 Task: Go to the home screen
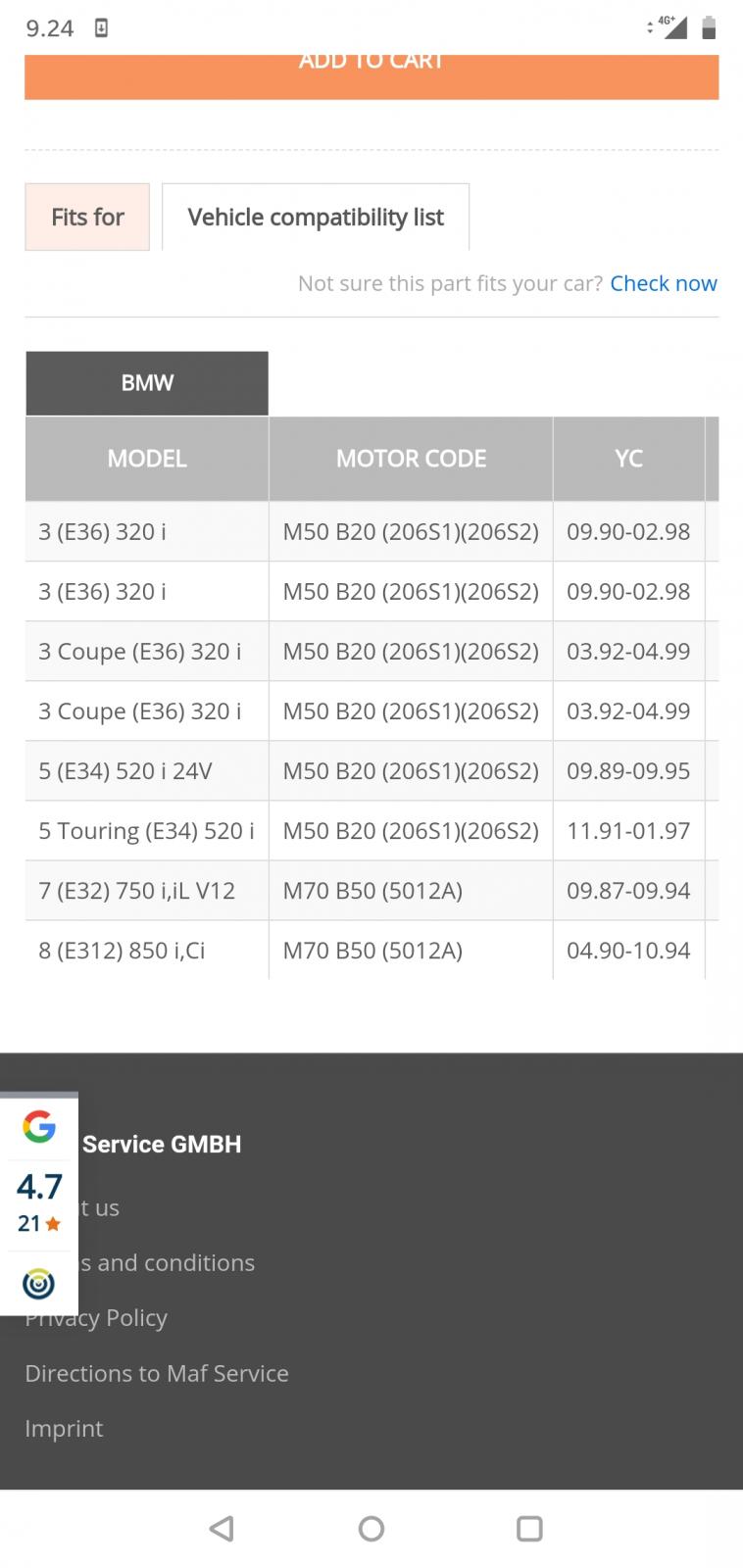pyautogui.click(x=371, y=1528)
